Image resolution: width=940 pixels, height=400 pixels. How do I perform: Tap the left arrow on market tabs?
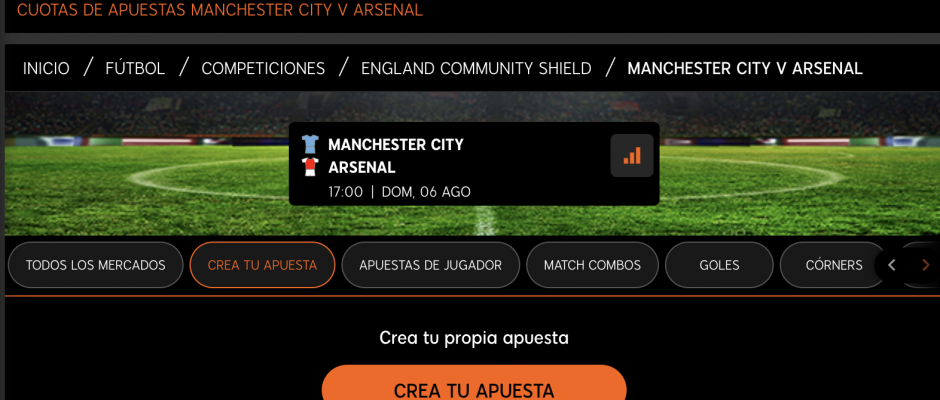(892, 265)
